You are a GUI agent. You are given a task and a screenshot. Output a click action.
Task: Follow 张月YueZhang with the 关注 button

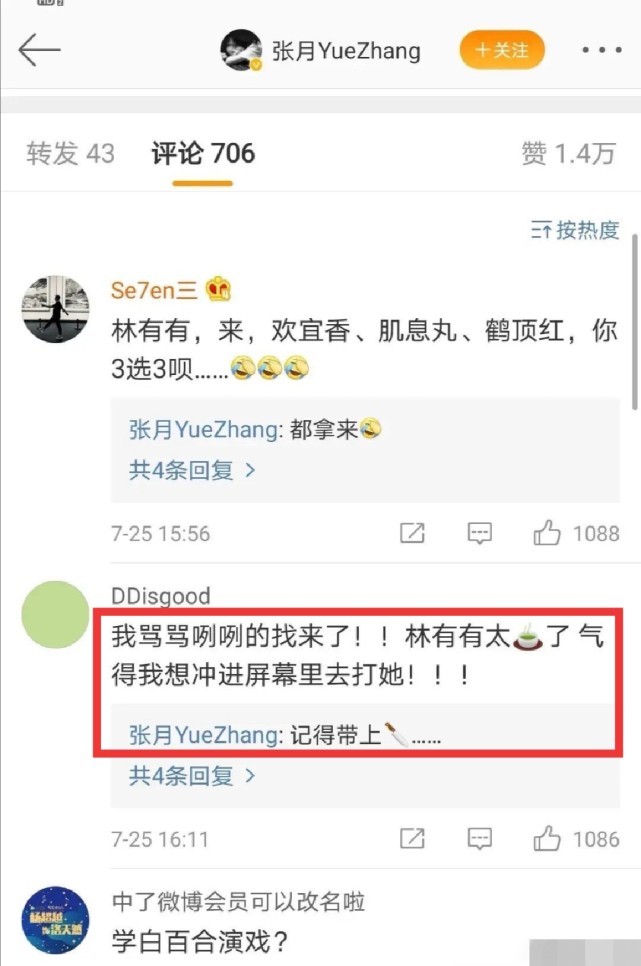[501, 50]
